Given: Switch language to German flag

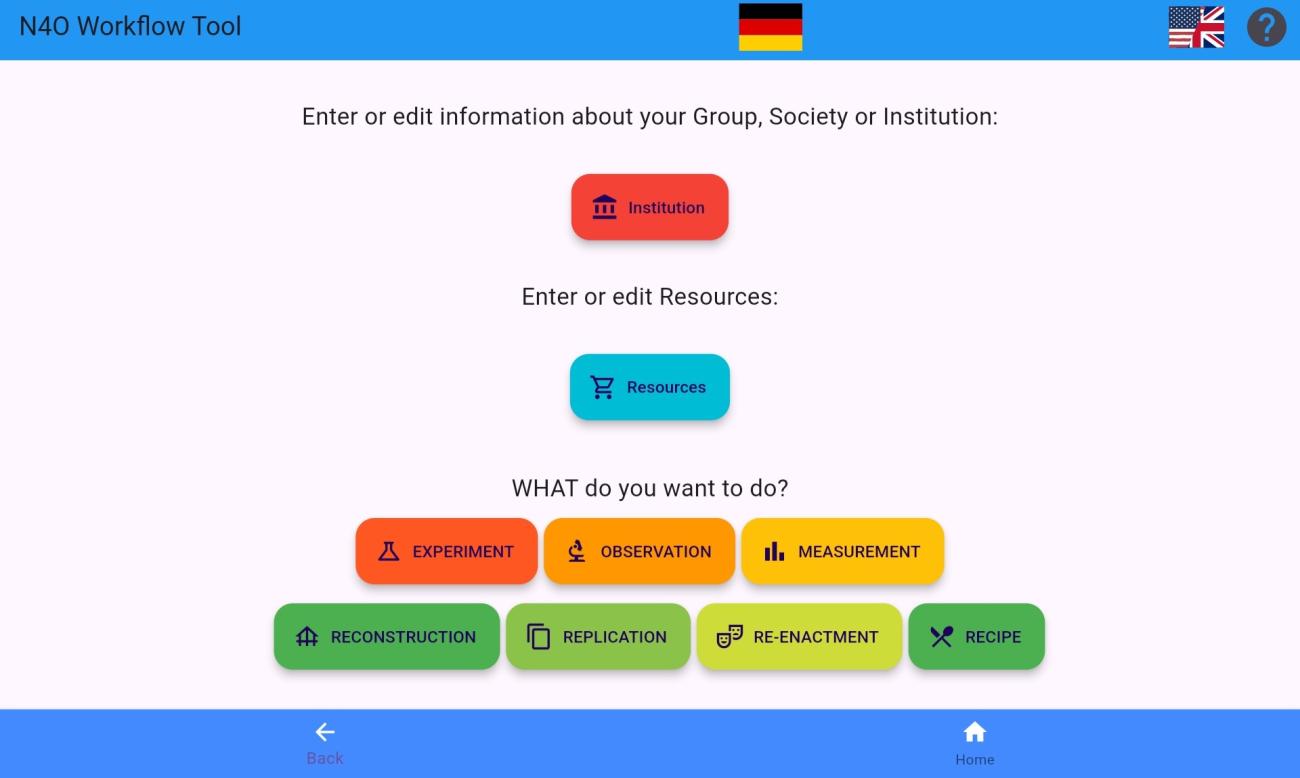Looking at the screenshot, I should tap(770, 27).
